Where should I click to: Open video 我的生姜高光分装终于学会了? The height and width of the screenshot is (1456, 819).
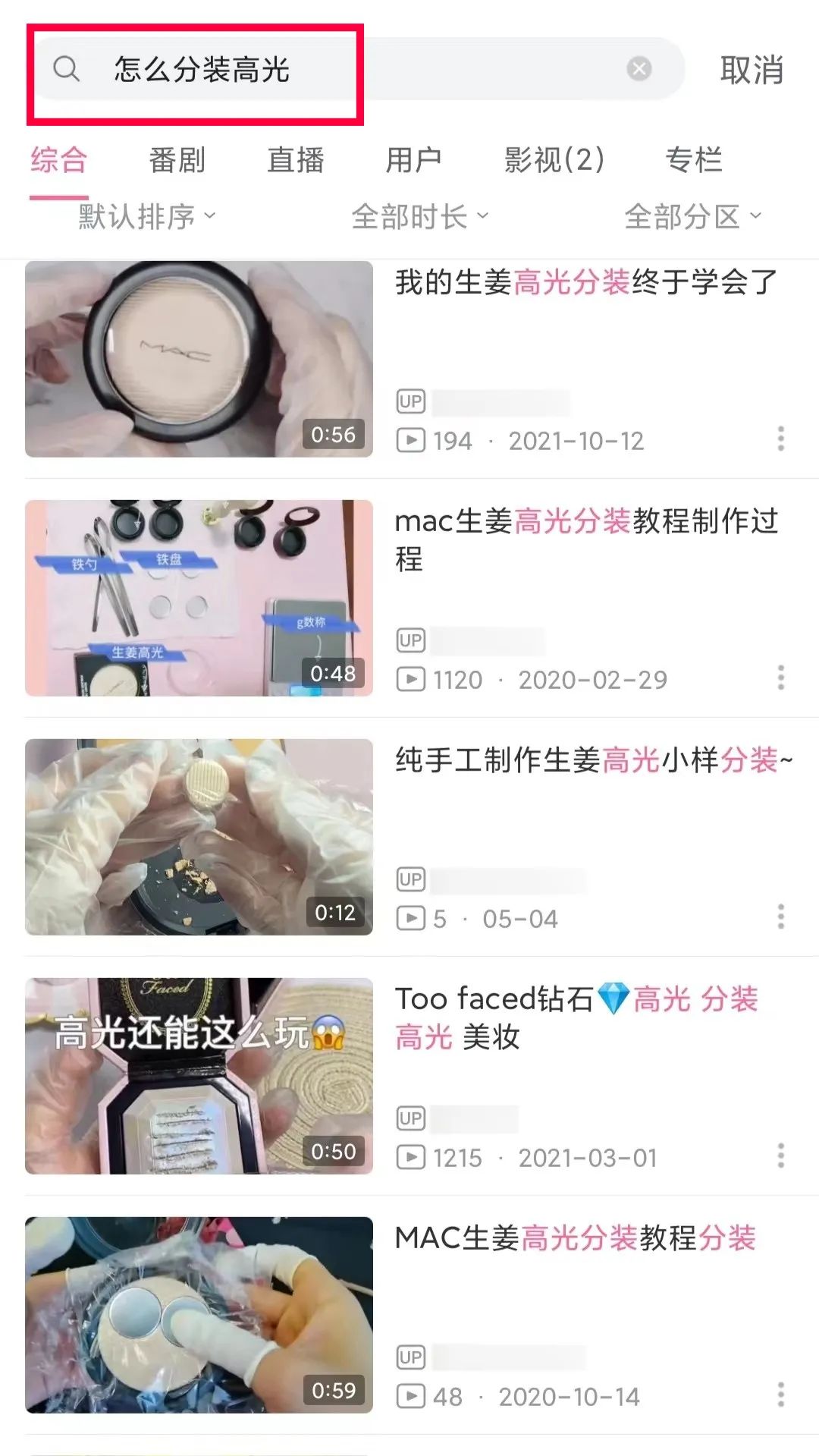(585, 282)
